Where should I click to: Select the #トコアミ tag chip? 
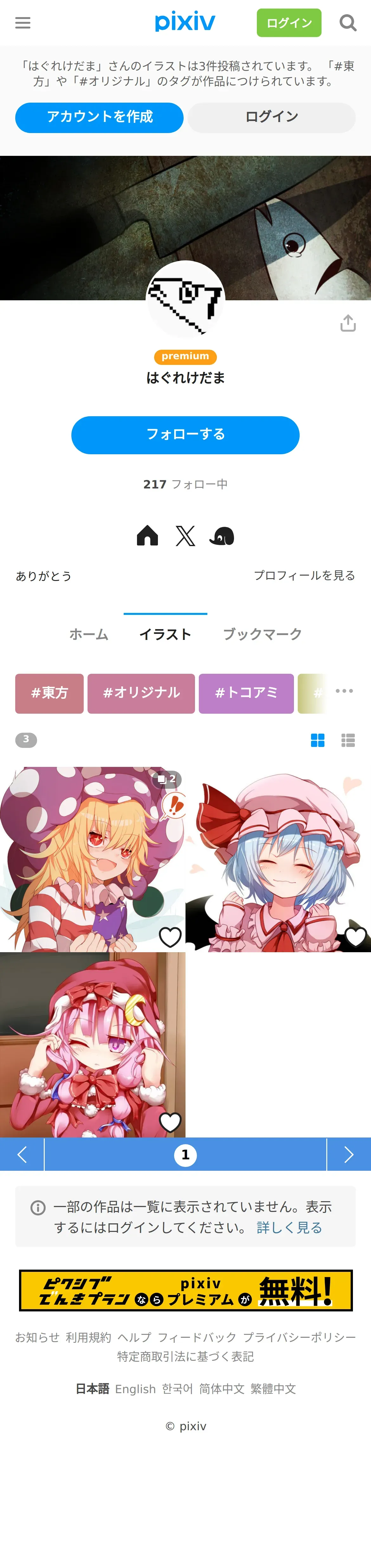pos(246,693)
